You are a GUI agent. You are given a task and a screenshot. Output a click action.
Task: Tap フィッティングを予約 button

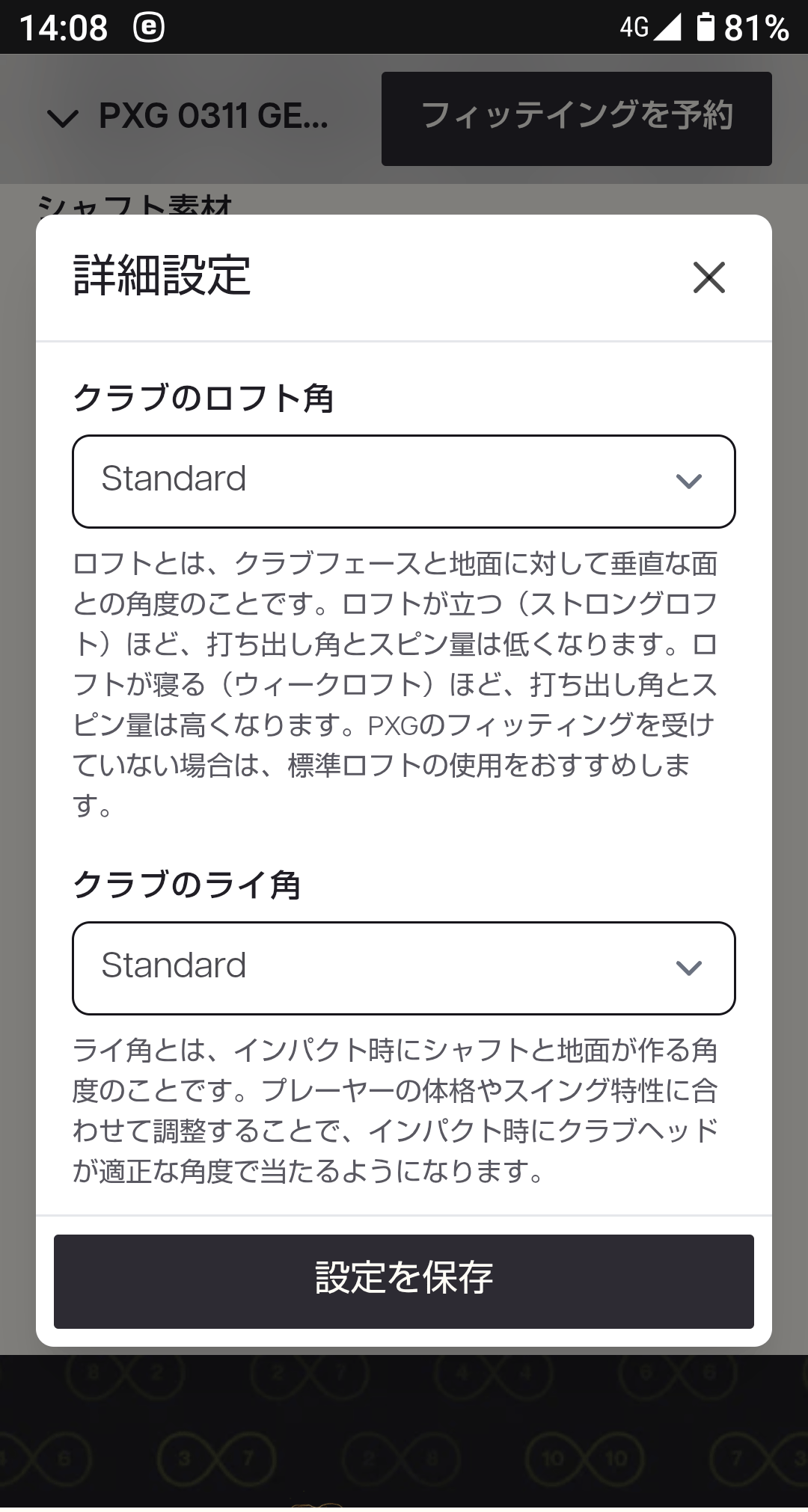(576, 118)
